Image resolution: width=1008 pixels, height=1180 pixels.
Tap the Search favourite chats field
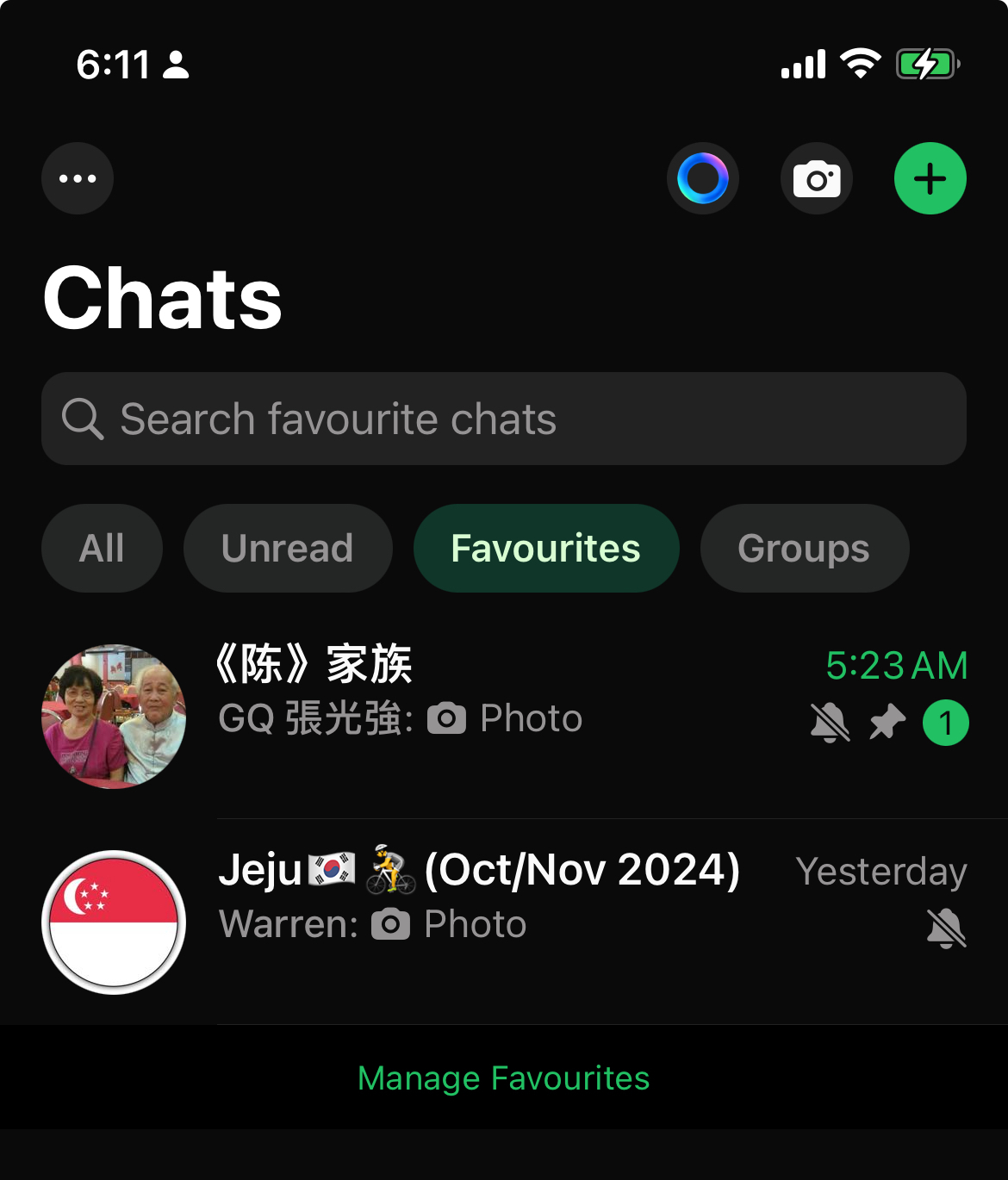504,419
